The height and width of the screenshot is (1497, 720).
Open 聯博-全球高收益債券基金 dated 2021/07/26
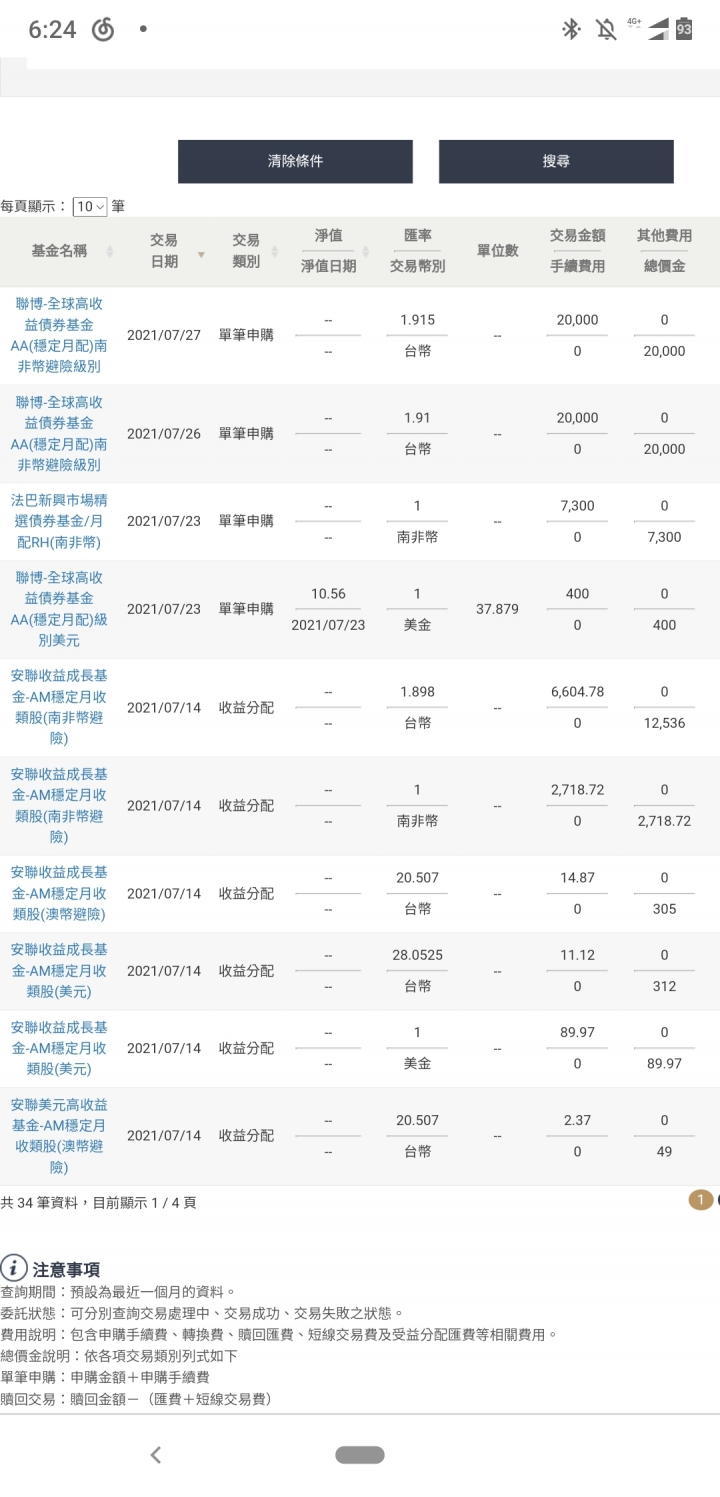click(59, 433)
